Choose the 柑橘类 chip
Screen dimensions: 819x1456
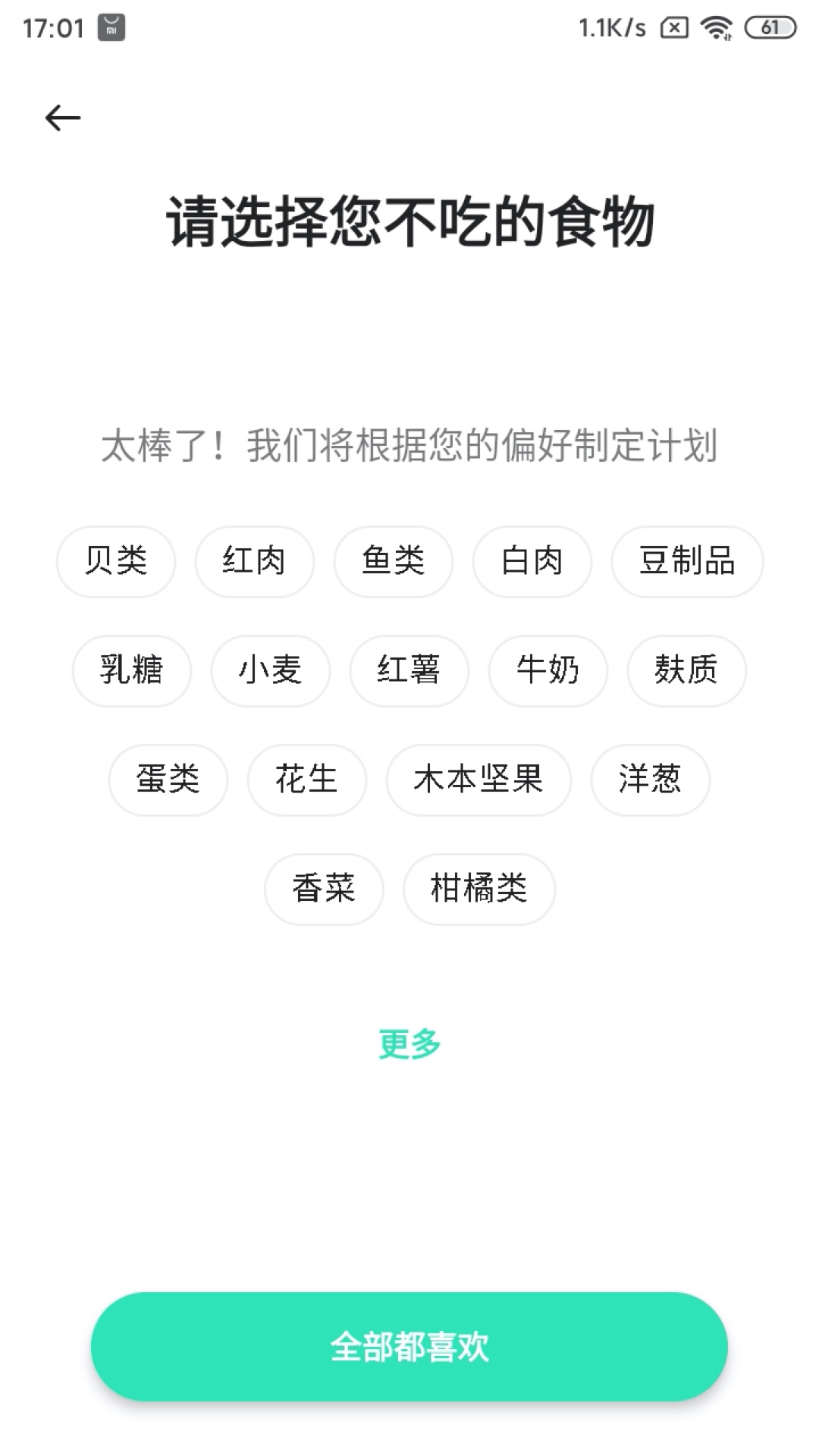[479, 889]
